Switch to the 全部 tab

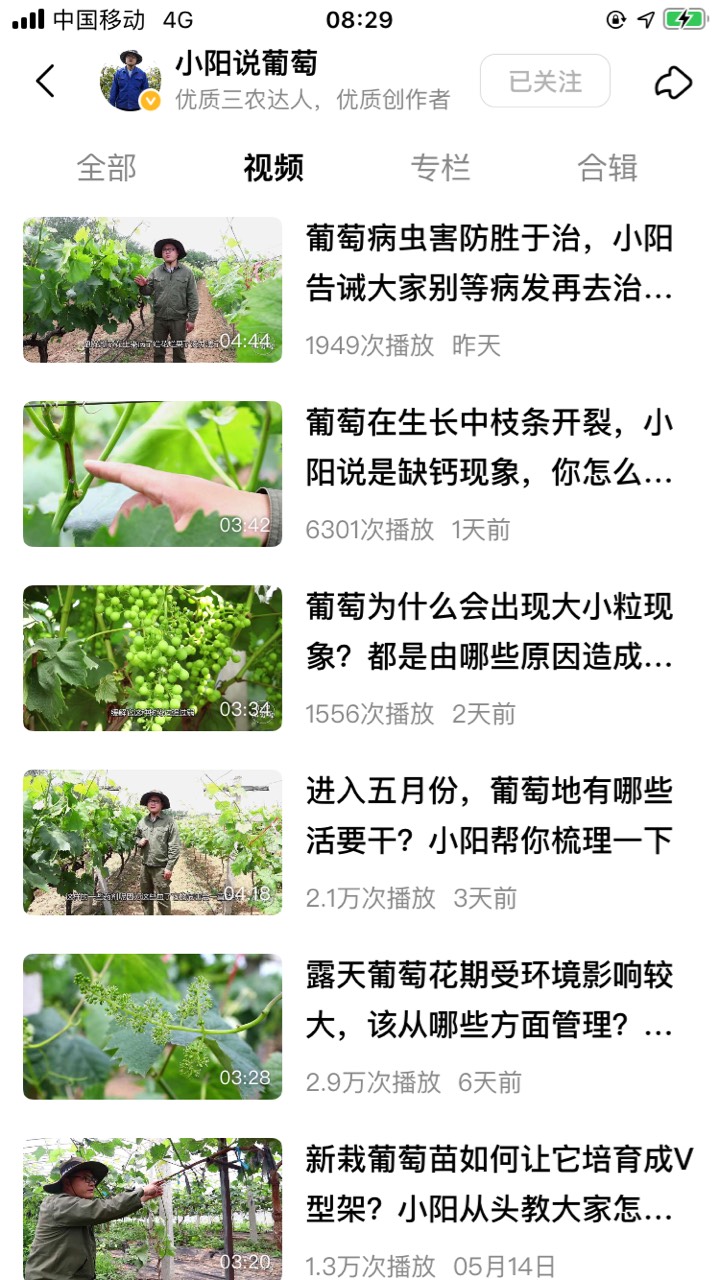click(x=106, y=168)
